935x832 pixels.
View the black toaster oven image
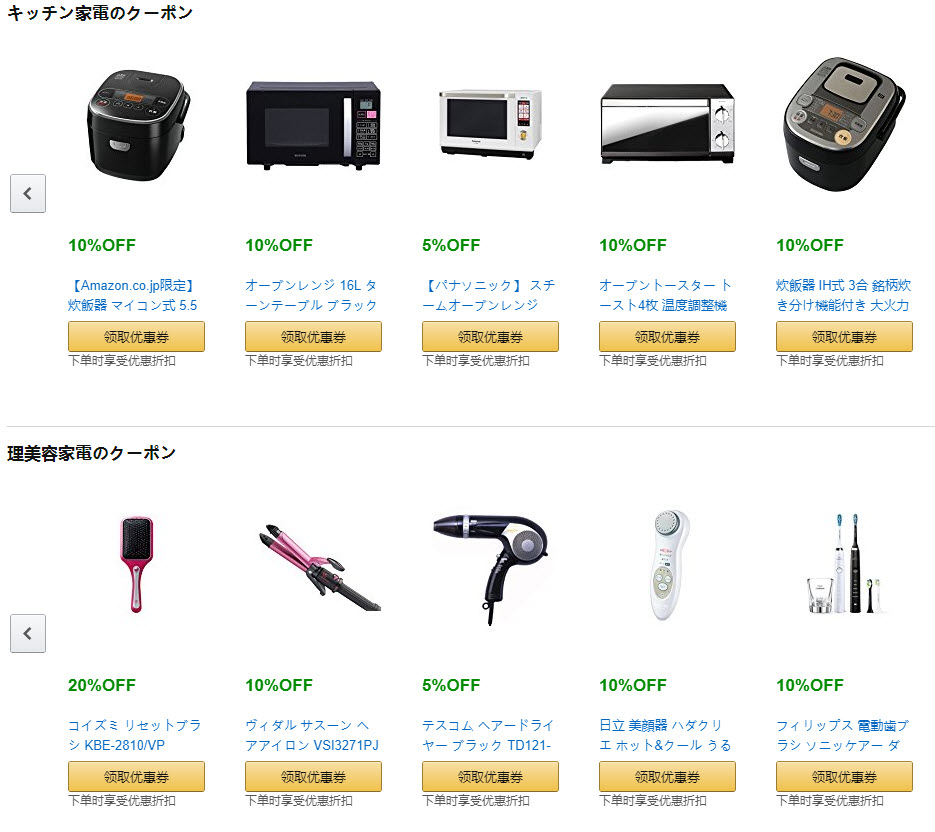click(666, 122)
